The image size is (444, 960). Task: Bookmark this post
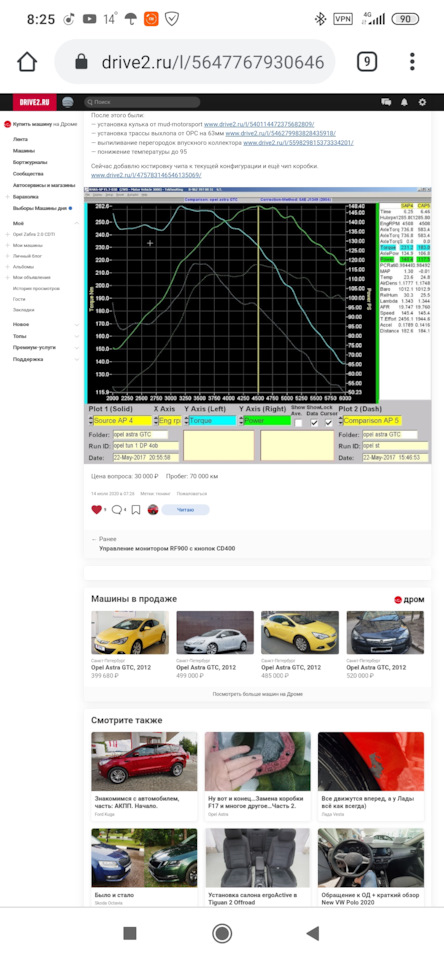coord(136,509)
